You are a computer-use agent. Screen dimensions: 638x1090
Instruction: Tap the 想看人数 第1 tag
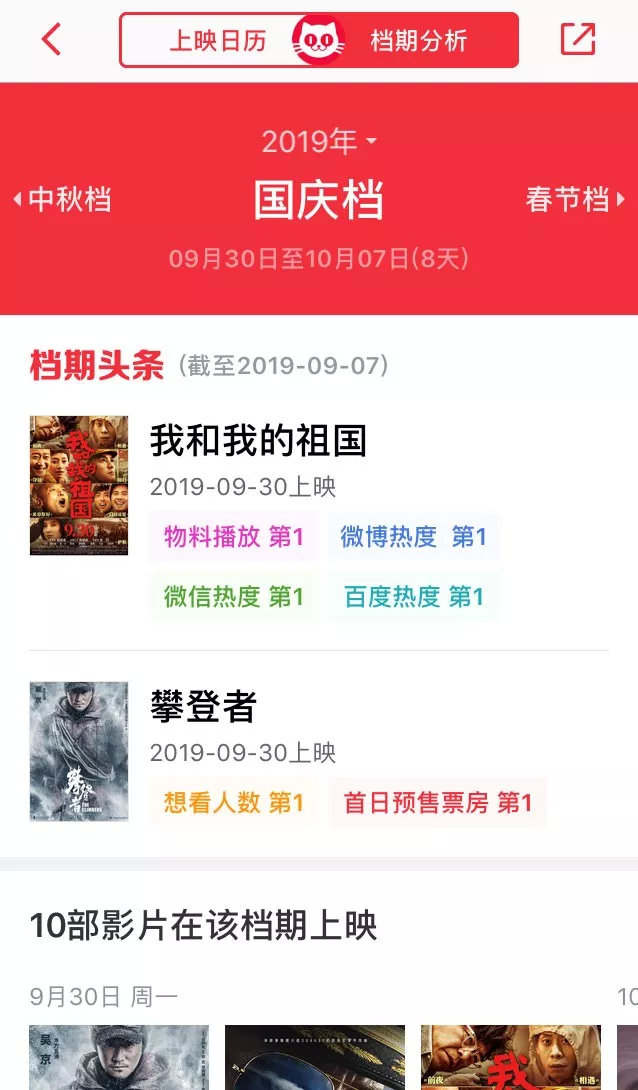tap(234, 802)
